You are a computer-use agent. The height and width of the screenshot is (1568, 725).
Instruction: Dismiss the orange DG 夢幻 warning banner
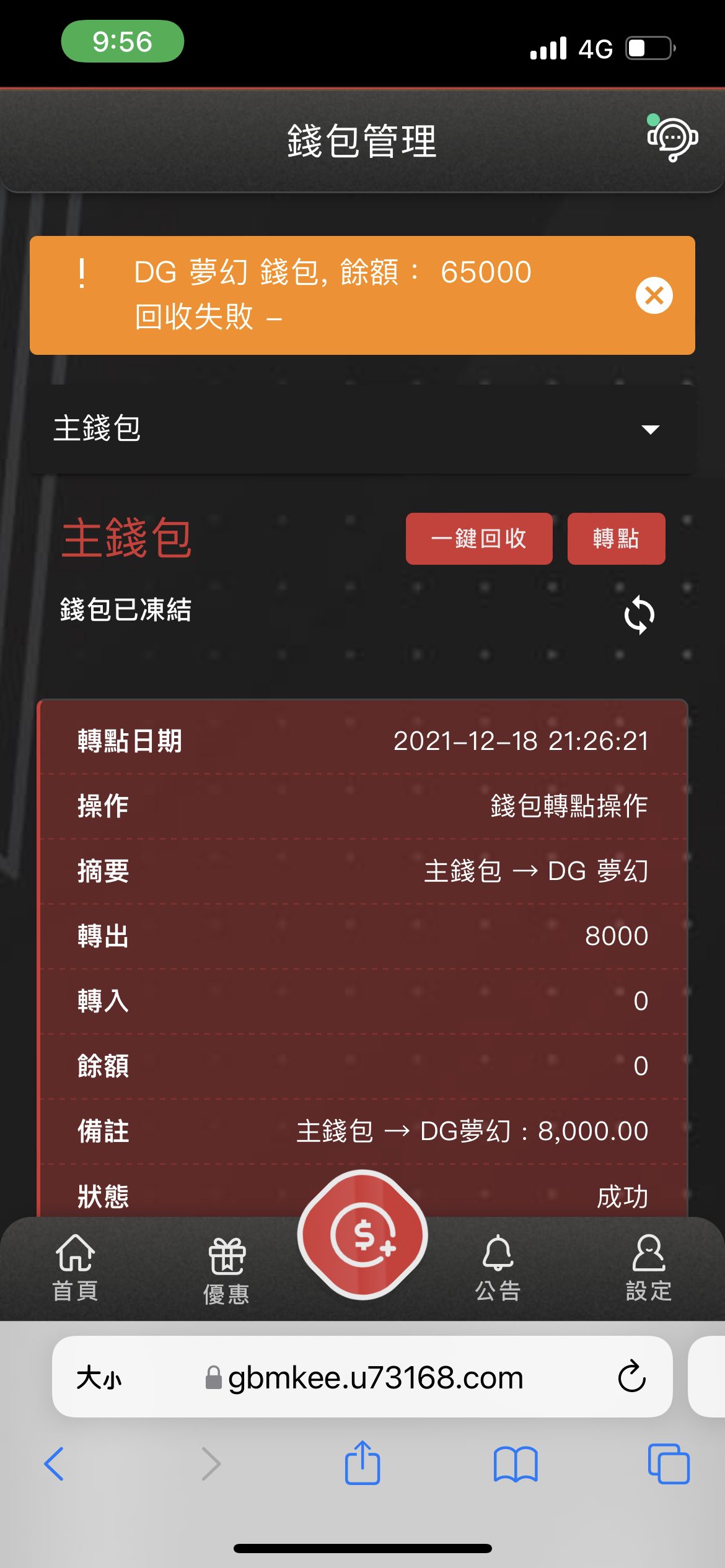tap(654, 295)
